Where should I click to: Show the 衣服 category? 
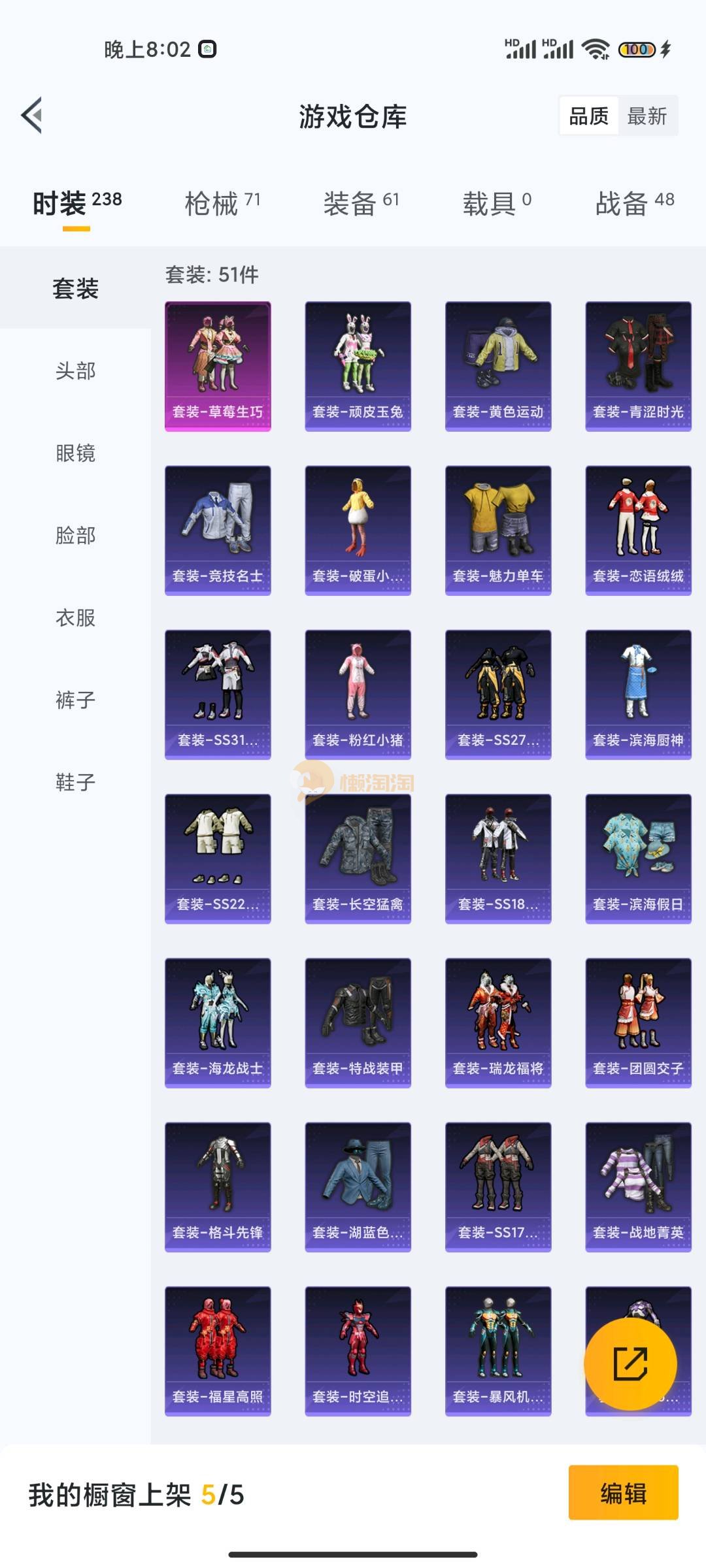(75, 618)
